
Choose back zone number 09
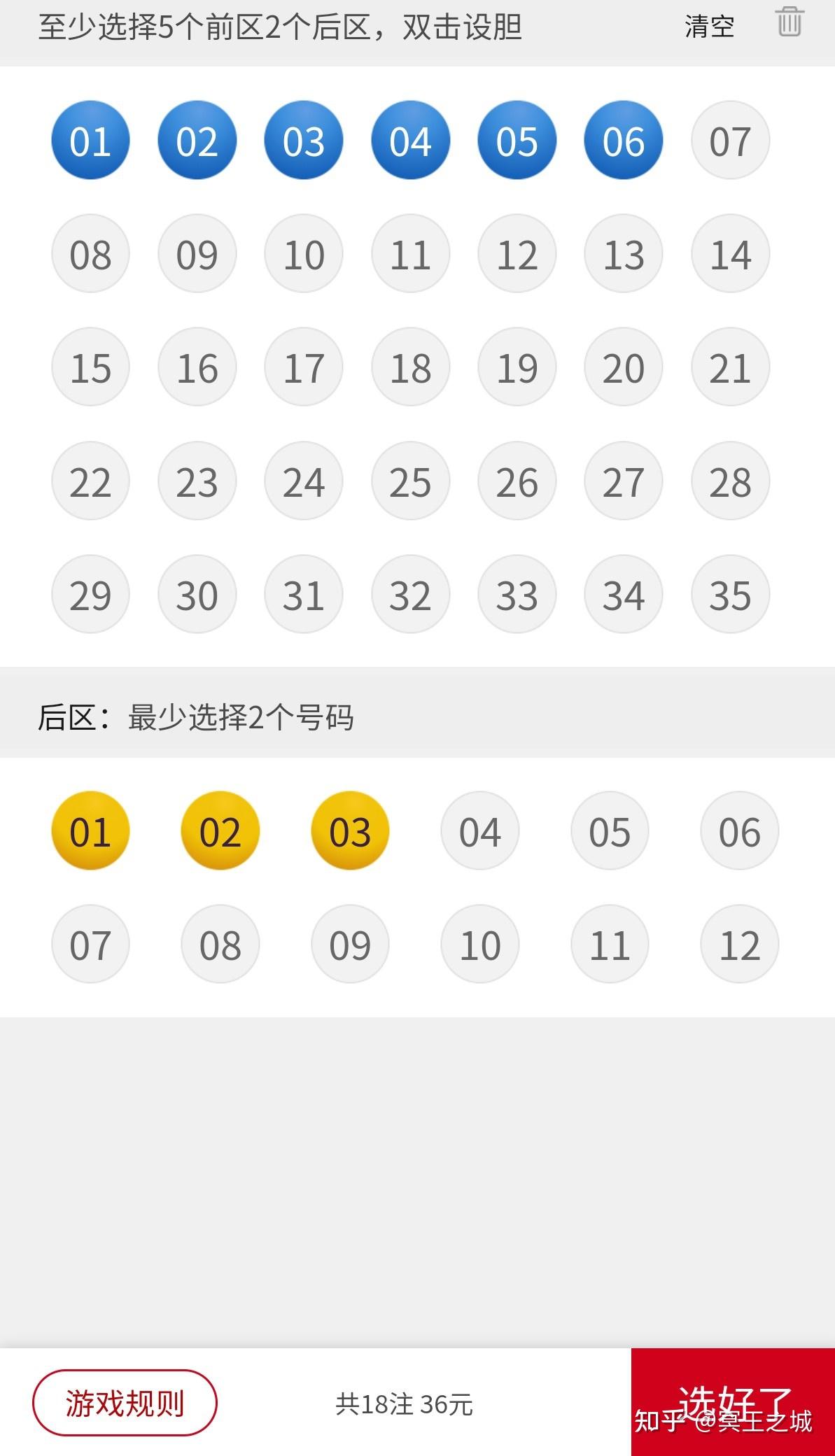click(350, 945)
